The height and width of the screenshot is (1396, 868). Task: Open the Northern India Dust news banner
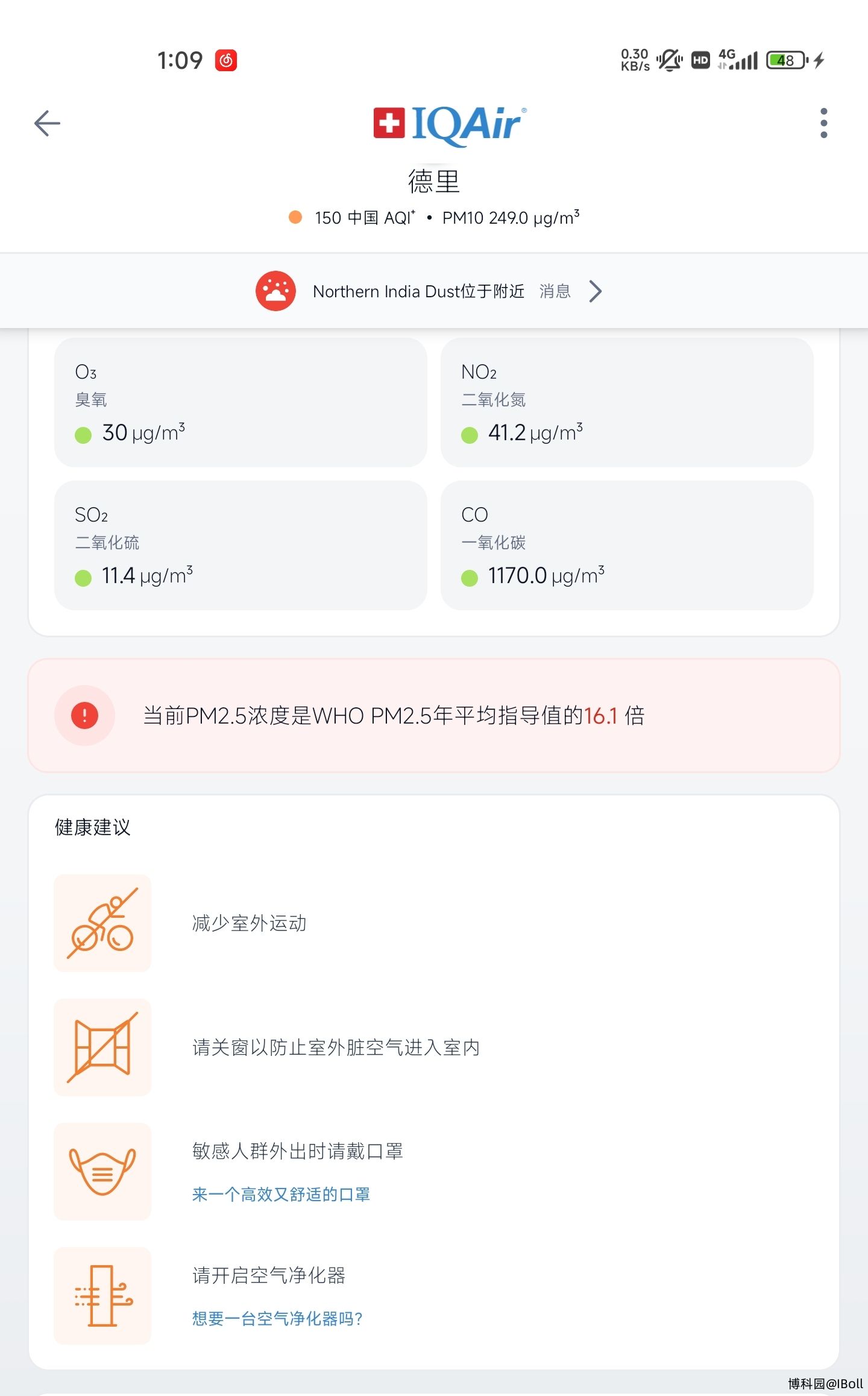click(434, 291)
